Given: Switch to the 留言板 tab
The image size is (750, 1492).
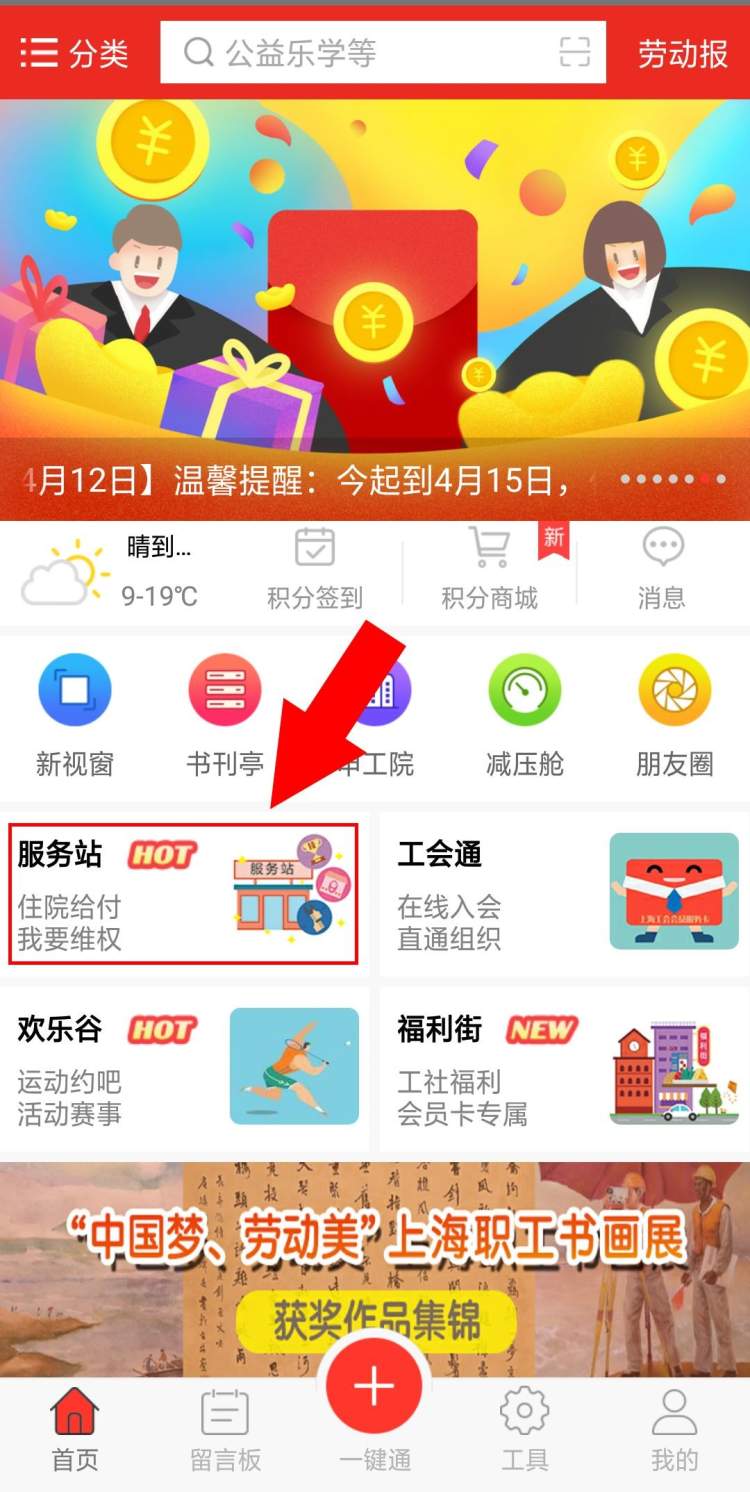Looking at the screenshot, I should coord(225,1430).
